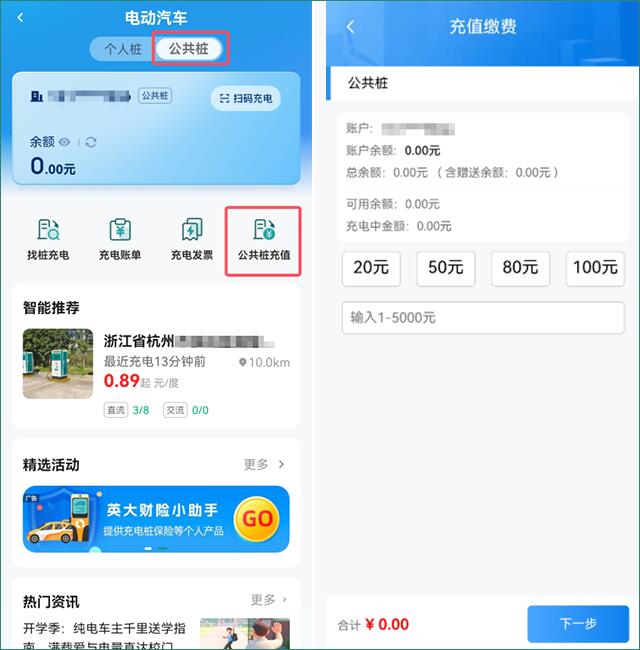Select the 公共桩 tab
This screenshot has width=640, height=650.
click(x=189, y=48)
